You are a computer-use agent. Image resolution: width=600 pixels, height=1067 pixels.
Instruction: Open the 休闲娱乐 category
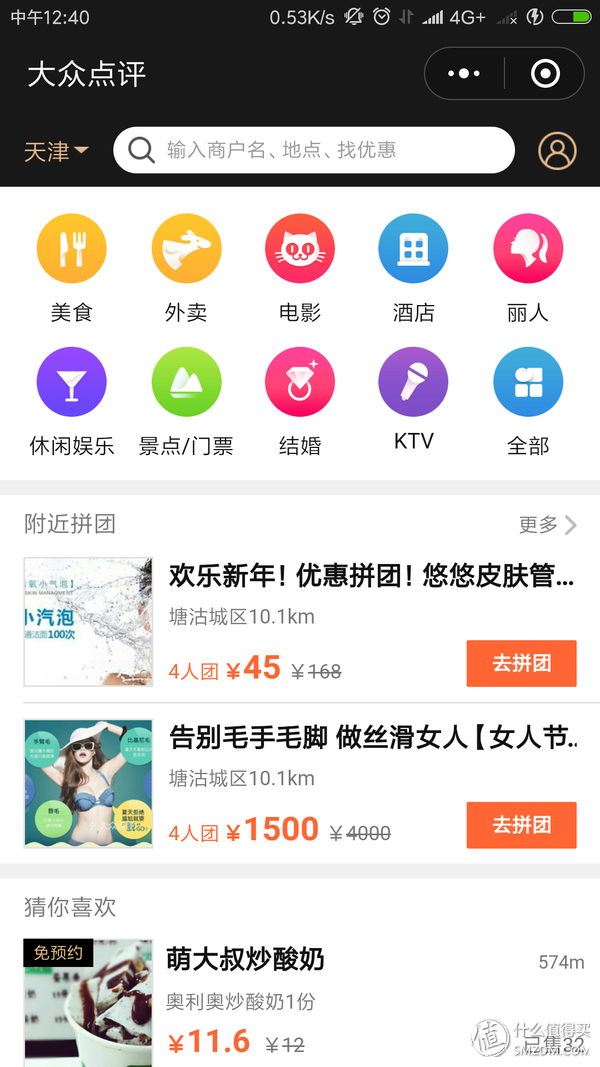(71, 400)
